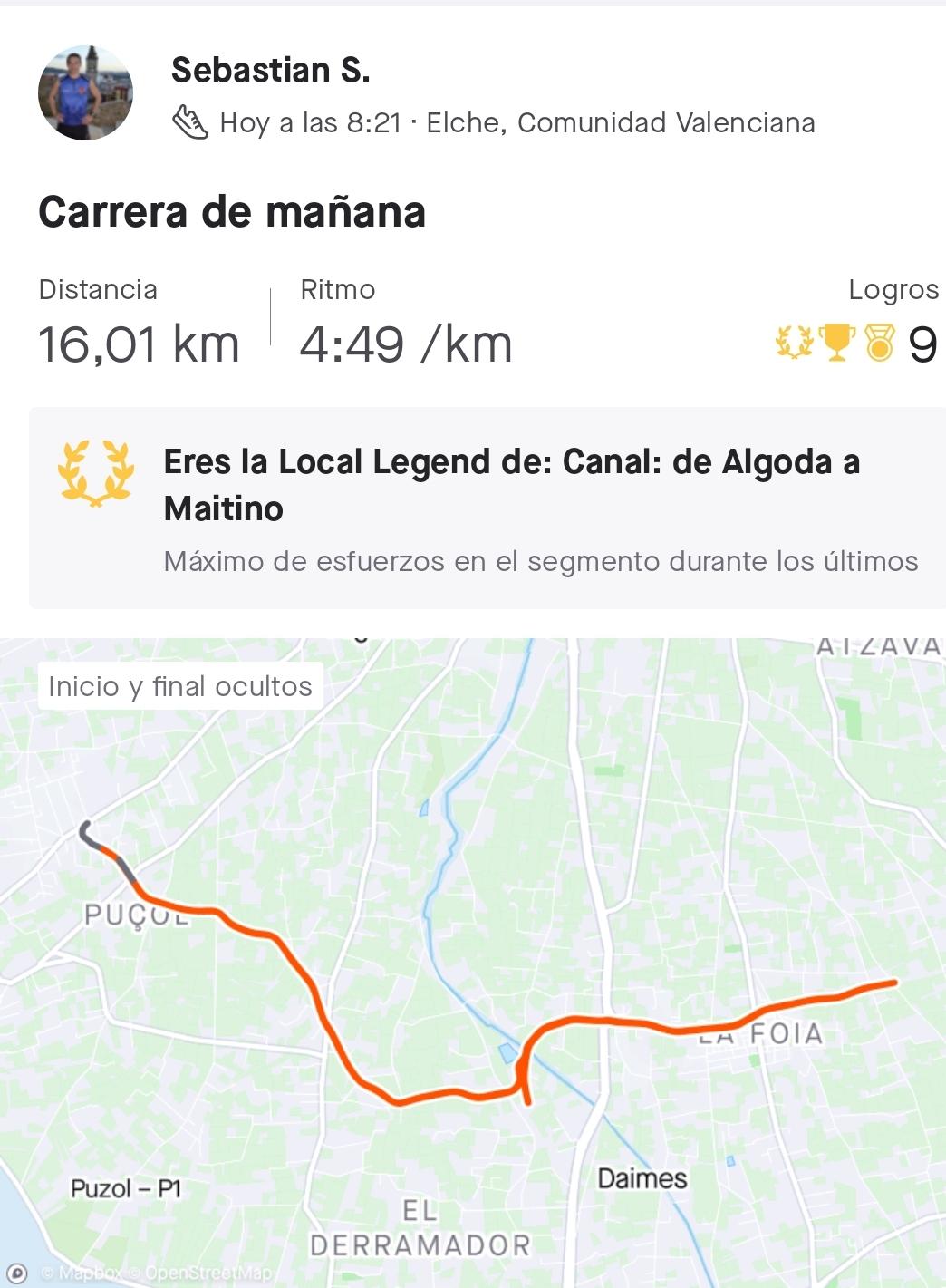View the 9 Logros achievements
Image resolution: width=946 pixels, height=1288 pixels.
click(855, 344)
